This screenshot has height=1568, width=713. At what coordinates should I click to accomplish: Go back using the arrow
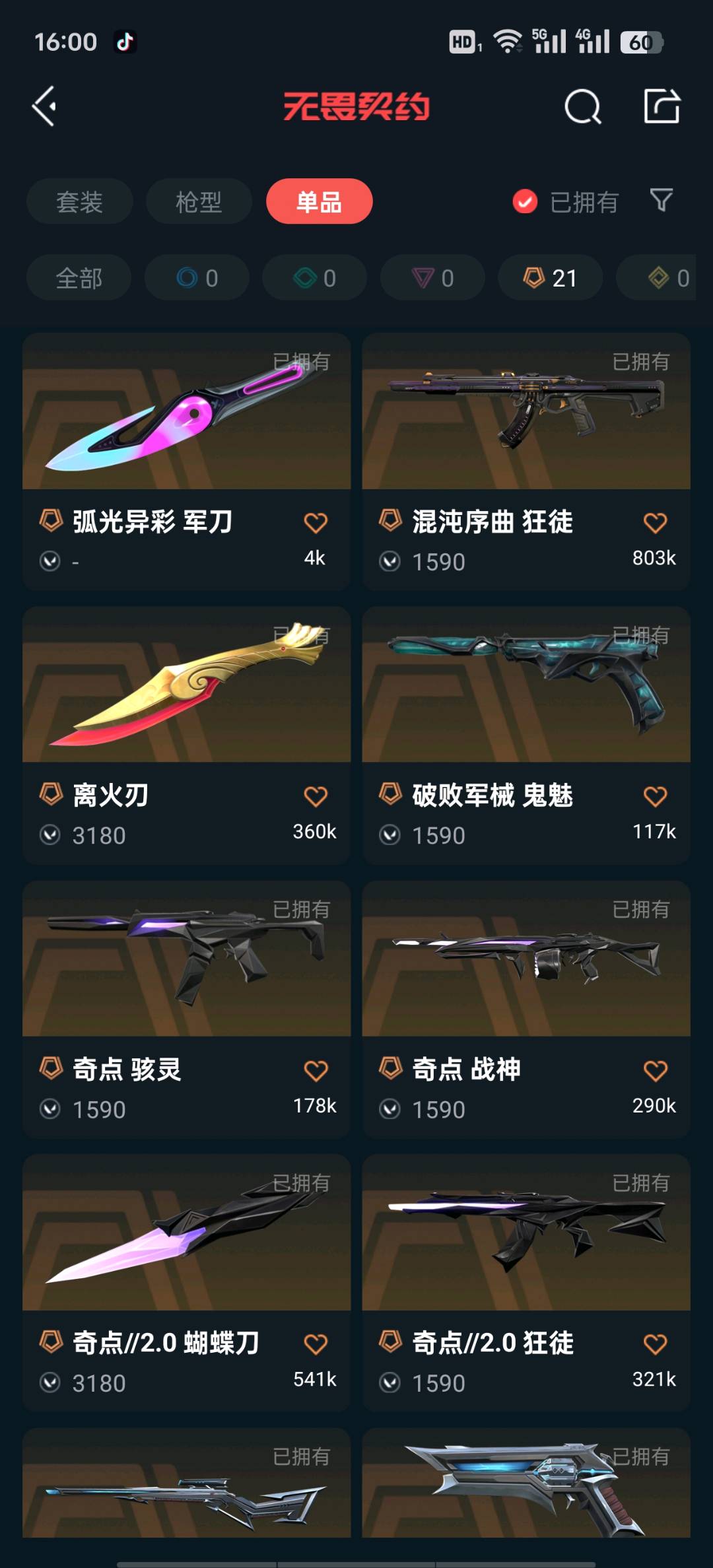pyautogui.click(x=45, y=106)
